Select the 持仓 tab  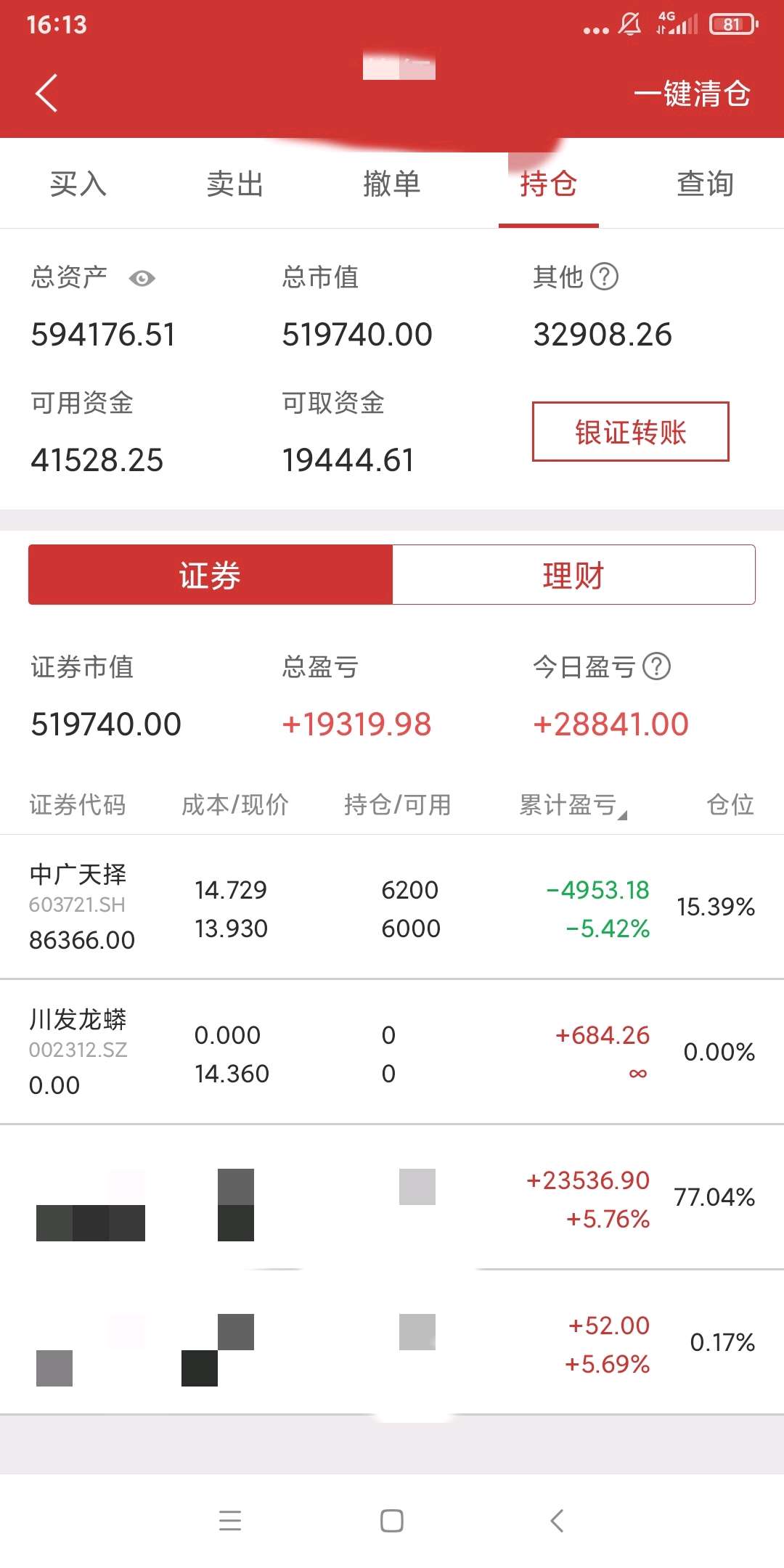(x=549, y=184)
